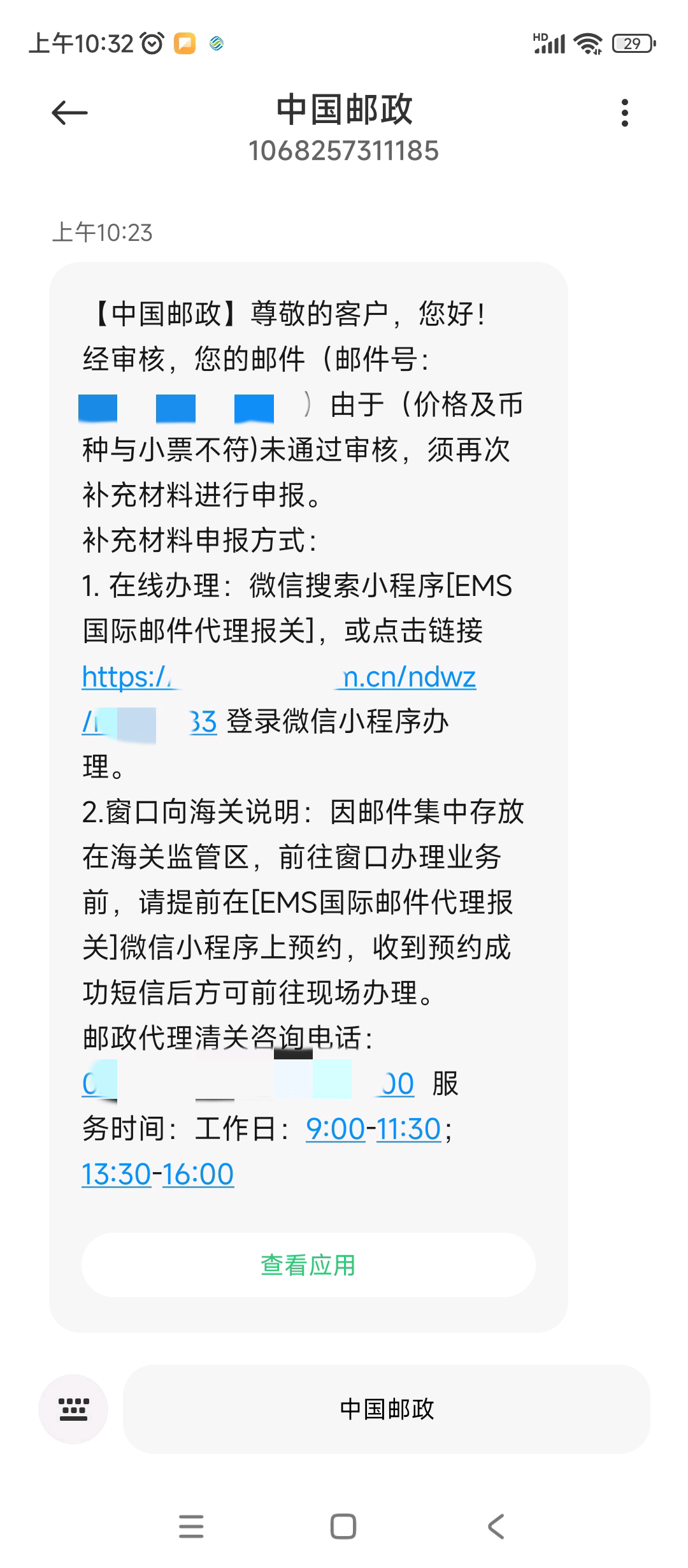Tap the 13:30 time link
Image resolution: width=688 pixels, height=1568 pixels.
click(x=116, y=1174)
